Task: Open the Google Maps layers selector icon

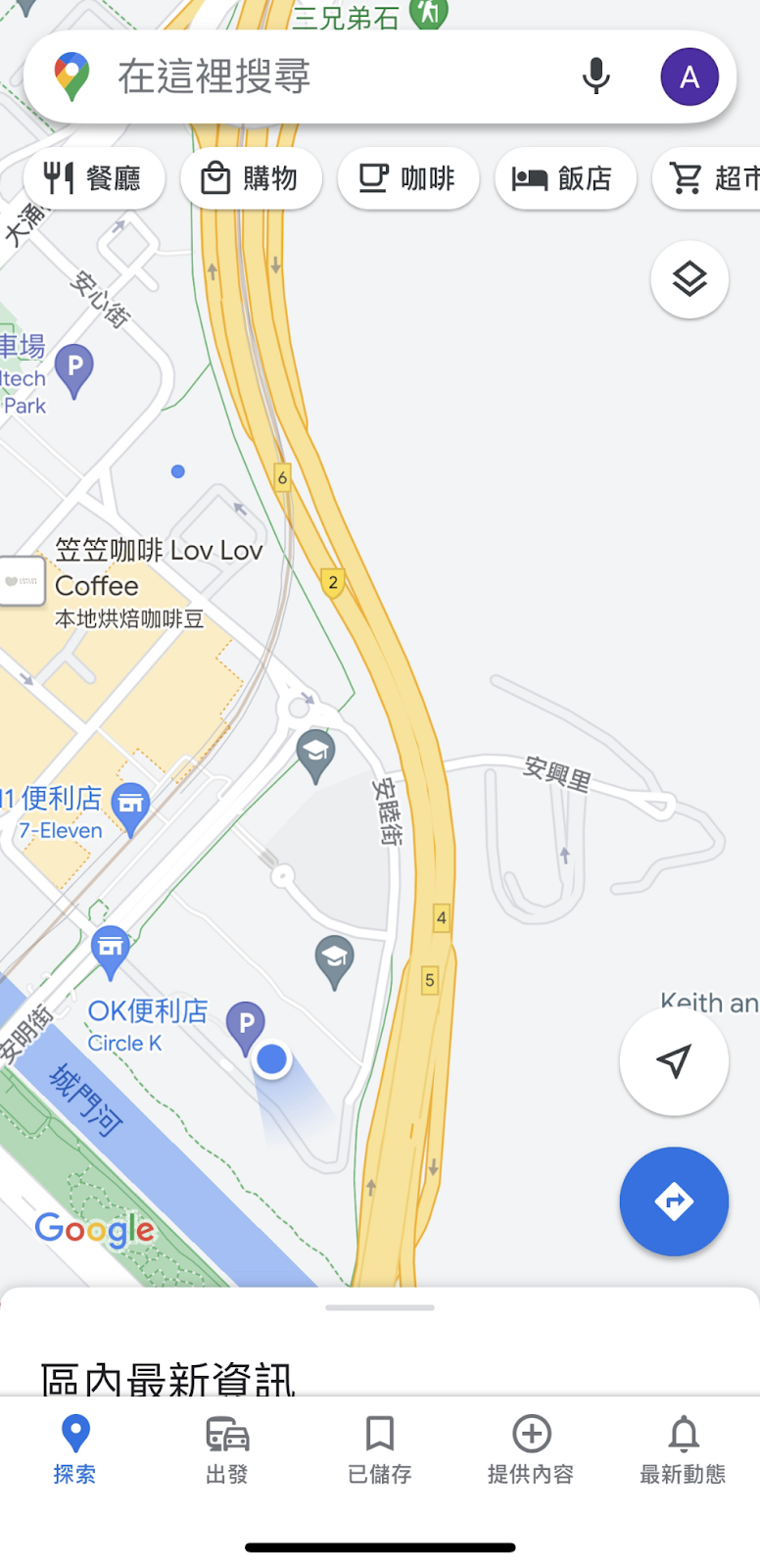Action: 689,279
